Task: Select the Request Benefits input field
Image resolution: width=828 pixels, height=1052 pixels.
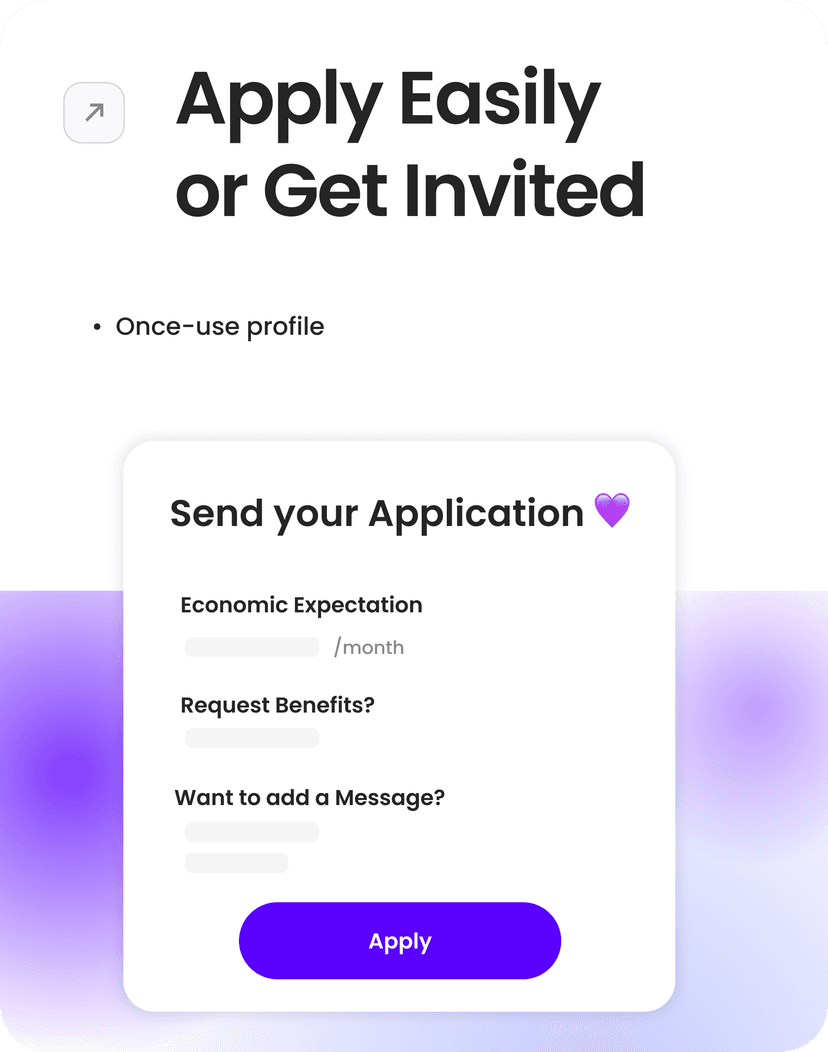Action: point(251,738)
